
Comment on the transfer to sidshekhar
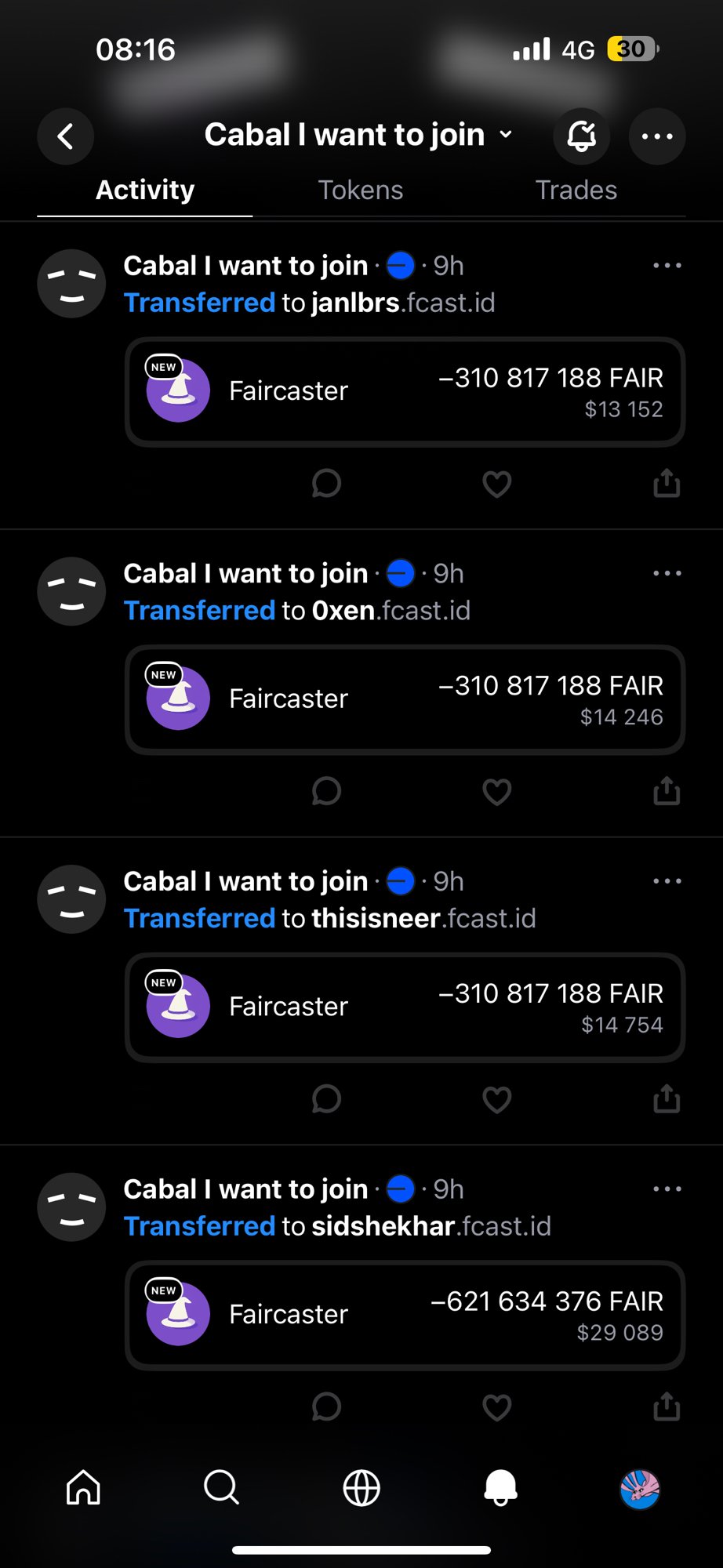click(x=326, y=1406)
